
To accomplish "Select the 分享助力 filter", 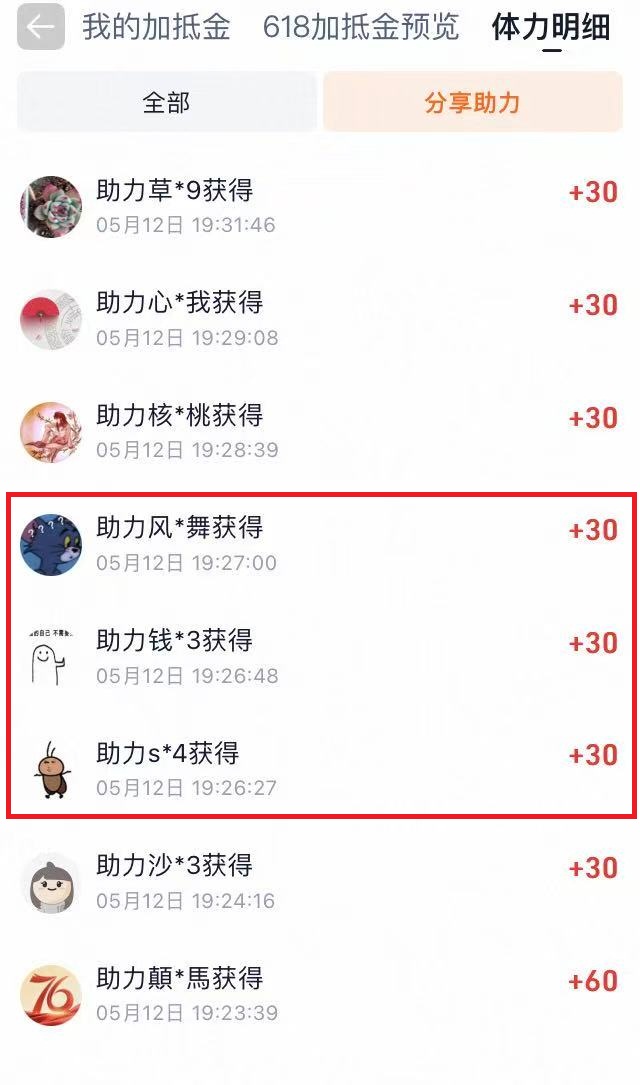I will point(473,102).
